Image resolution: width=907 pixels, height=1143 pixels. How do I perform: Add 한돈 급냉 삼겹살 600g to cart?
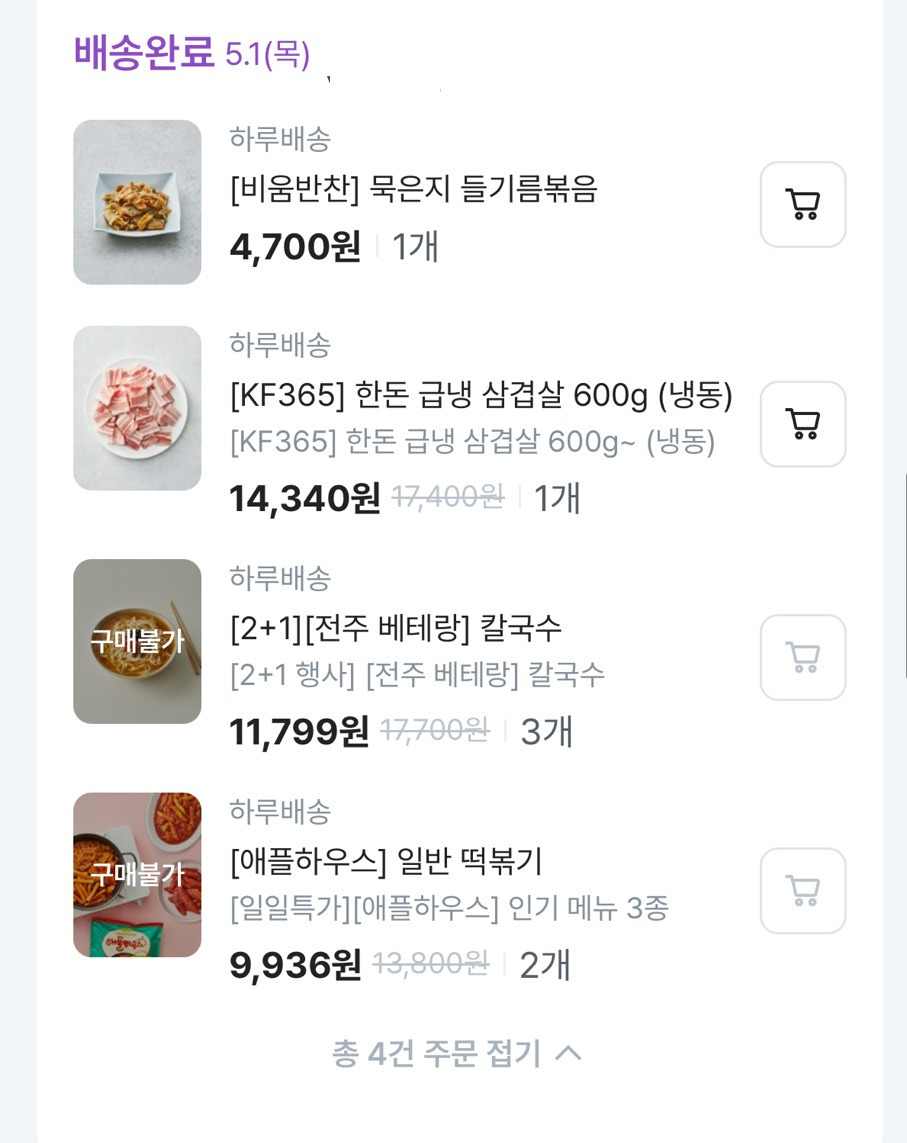pos(803,424)
